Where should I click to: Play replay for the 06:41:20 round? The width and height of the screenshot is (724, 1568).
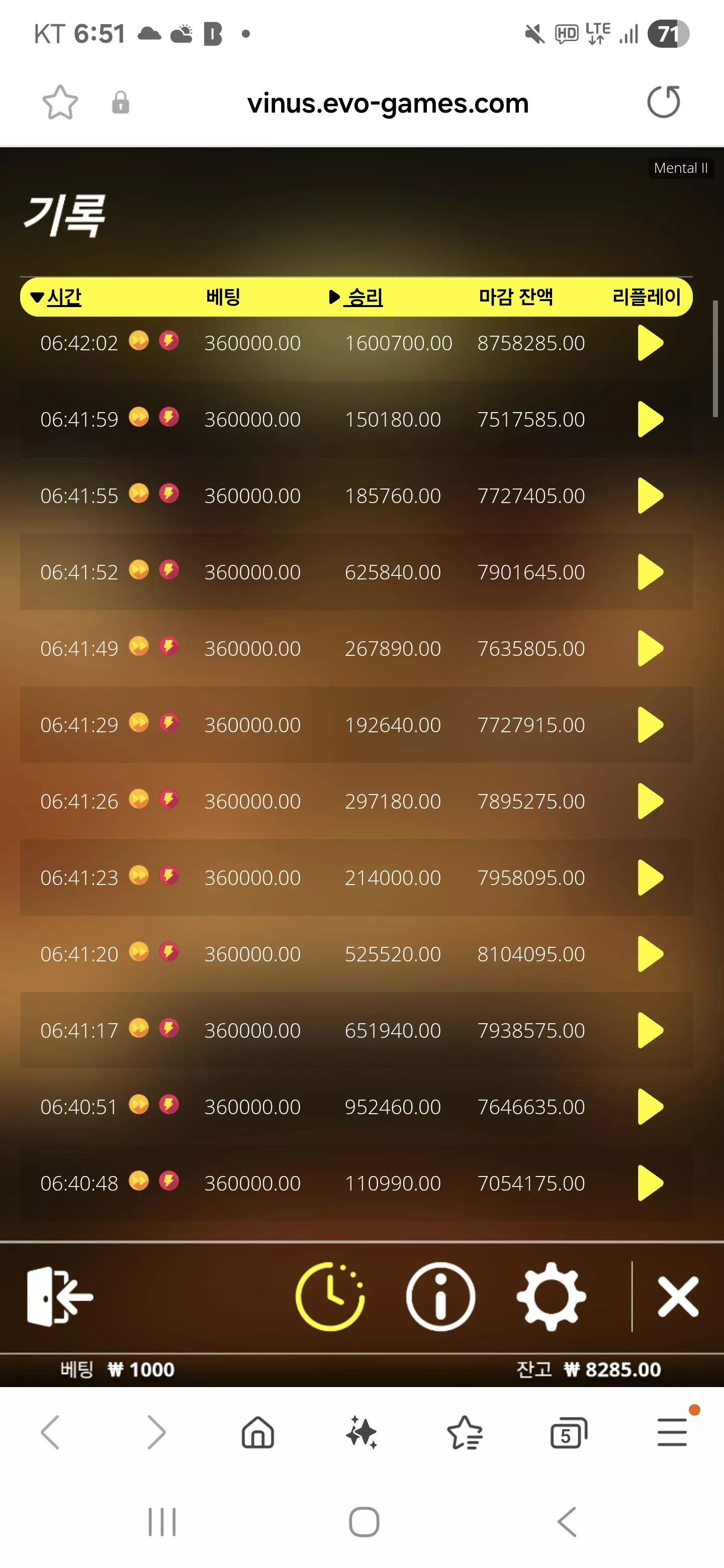650,954
